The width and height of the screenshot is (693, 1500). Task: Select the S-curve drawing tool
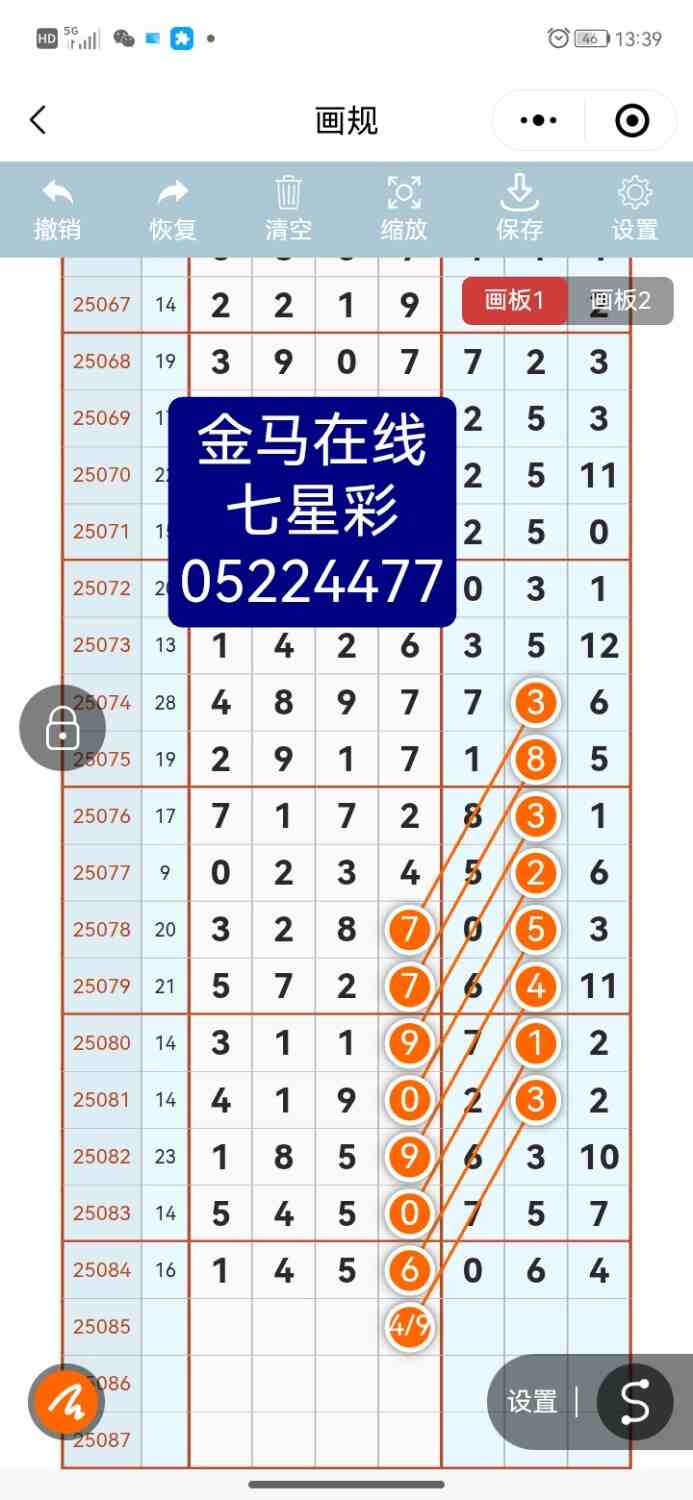pos(635,1402)
